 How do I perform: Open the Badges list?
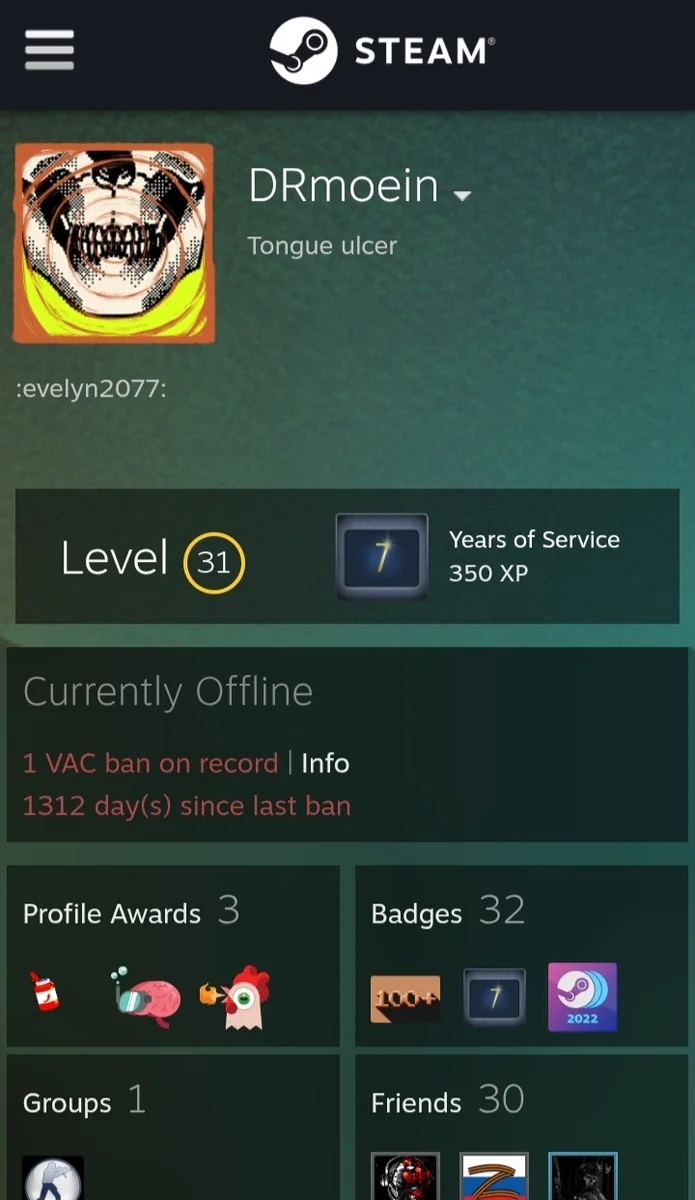[416, 913]
